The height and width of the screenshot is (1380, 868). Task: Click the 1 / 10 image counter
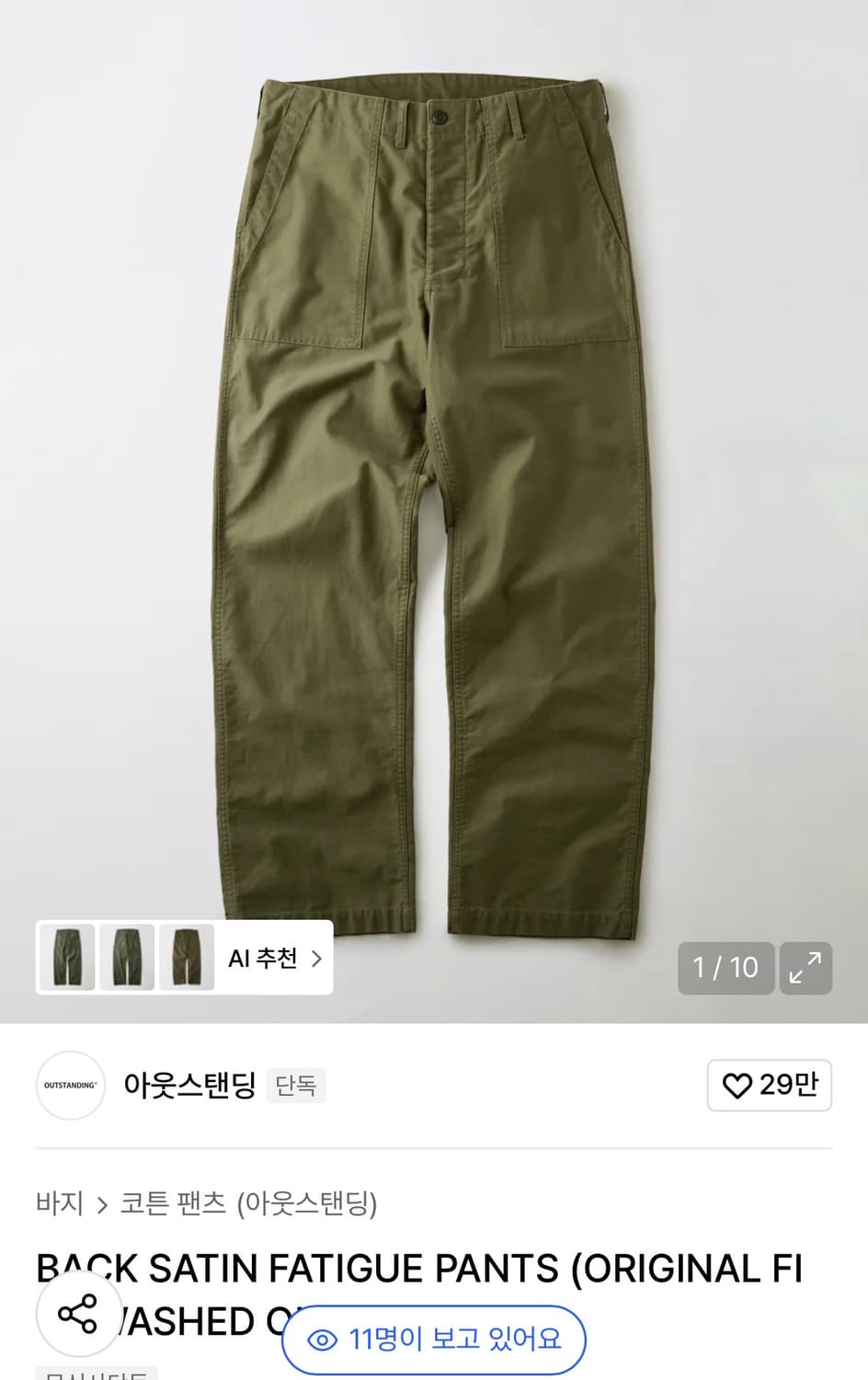click(x=725, y=968)
